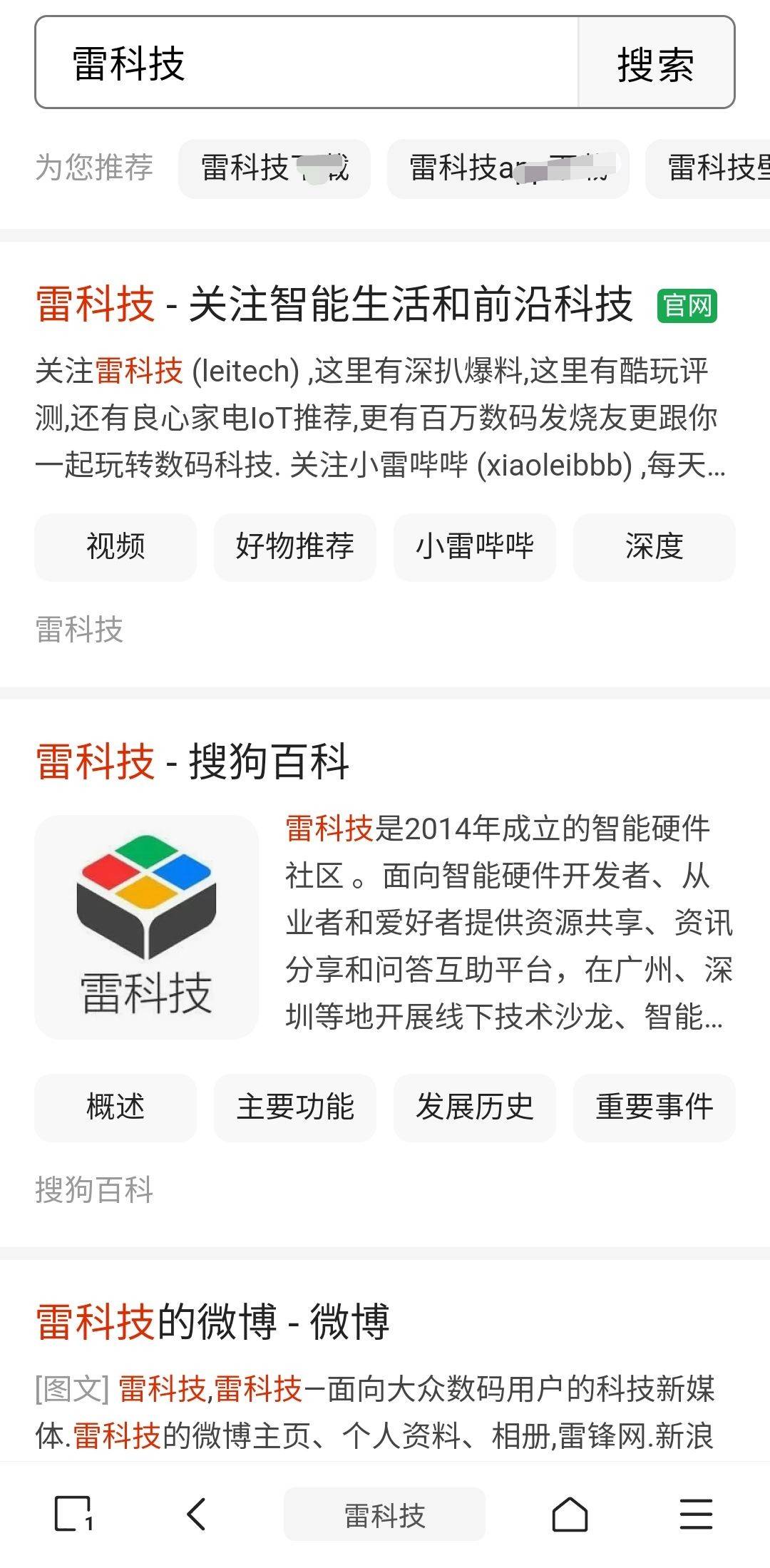Open the 主要功能 section

[295, 1107]
